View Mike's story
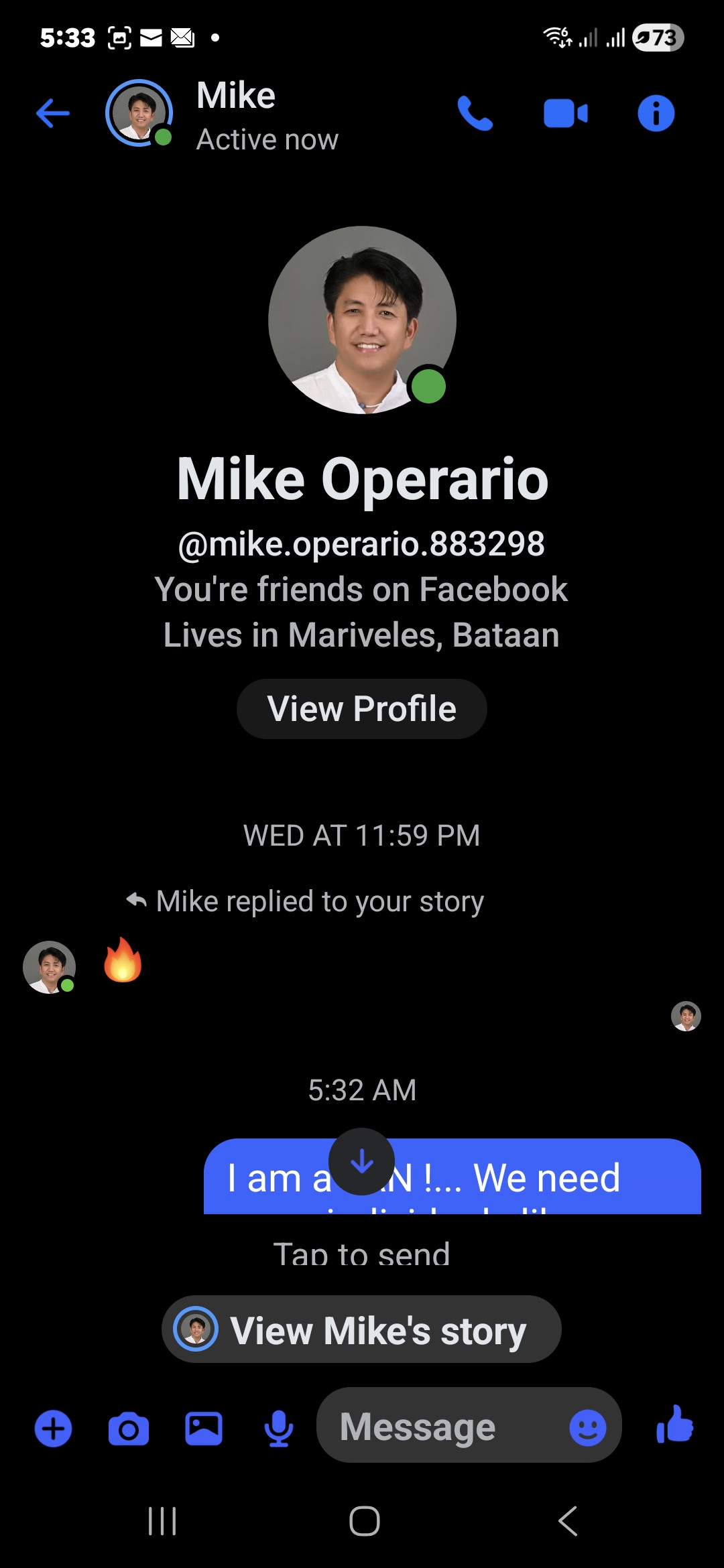 tap(361, 1329)
